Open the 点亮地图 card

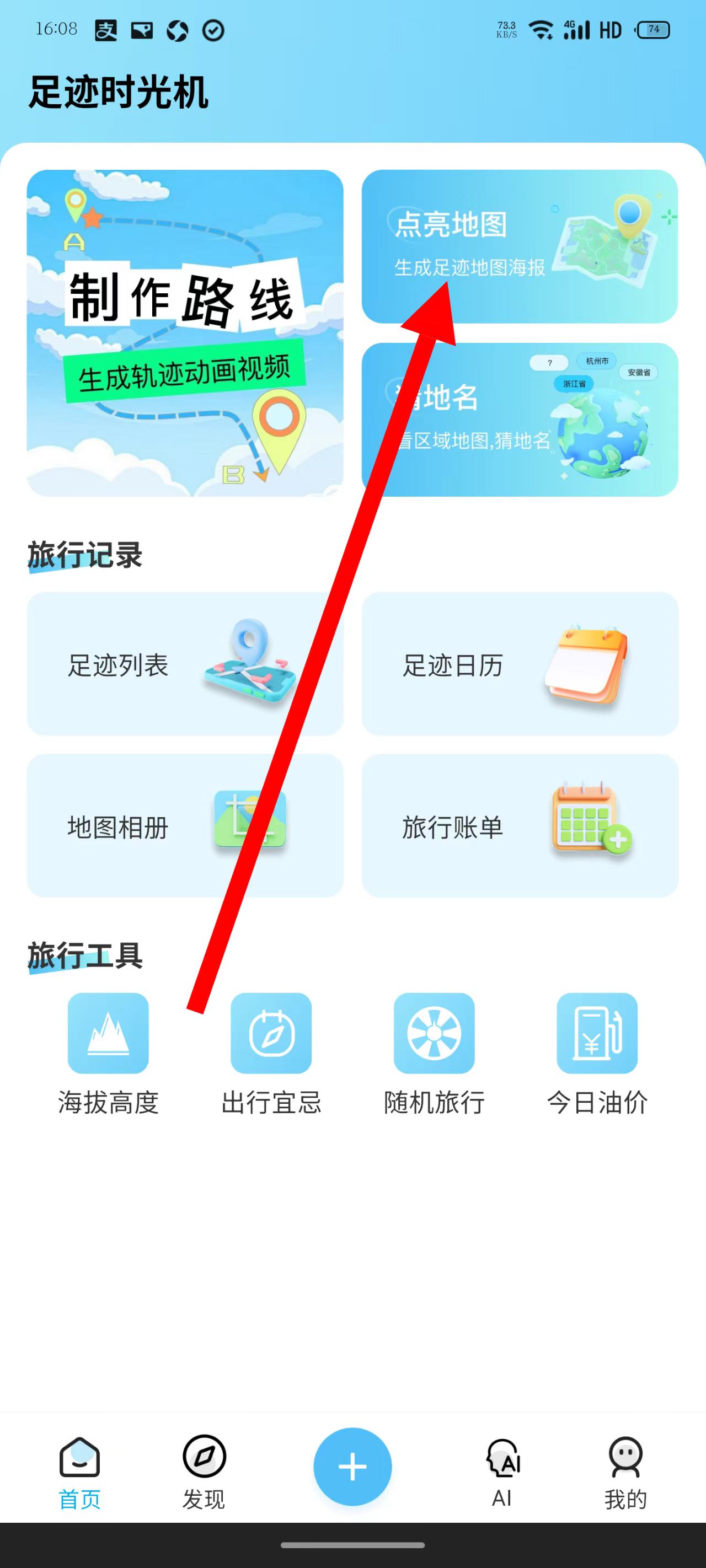520,246
